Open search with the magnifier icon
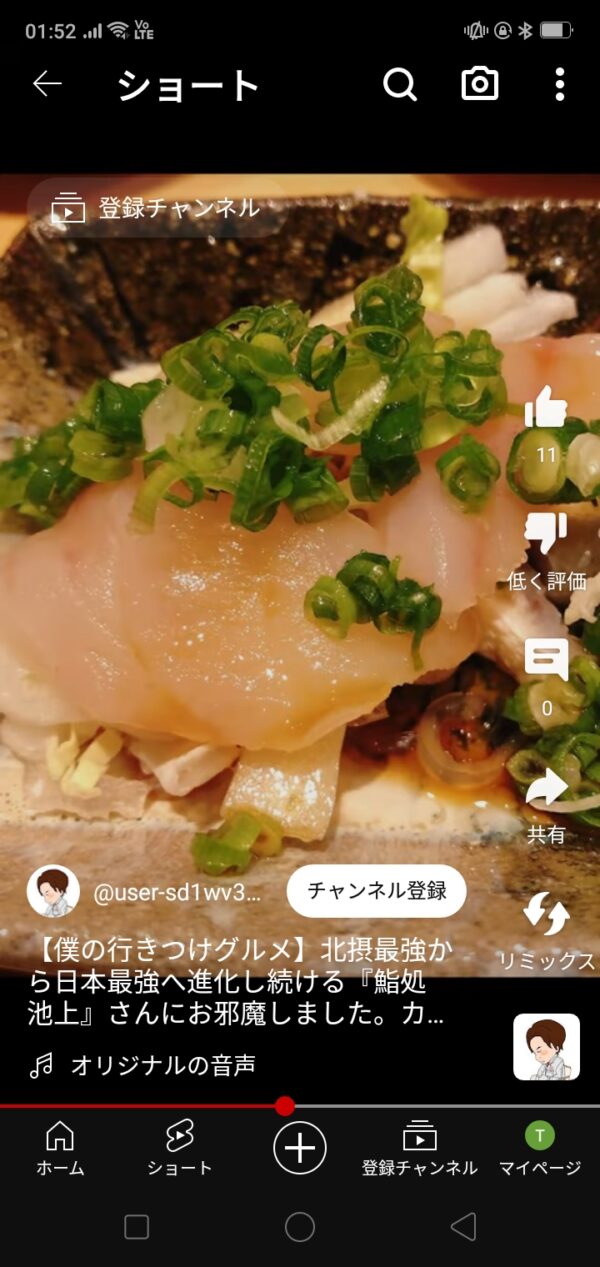Viewport: 600px width, 1267px height. pos(400,84)
